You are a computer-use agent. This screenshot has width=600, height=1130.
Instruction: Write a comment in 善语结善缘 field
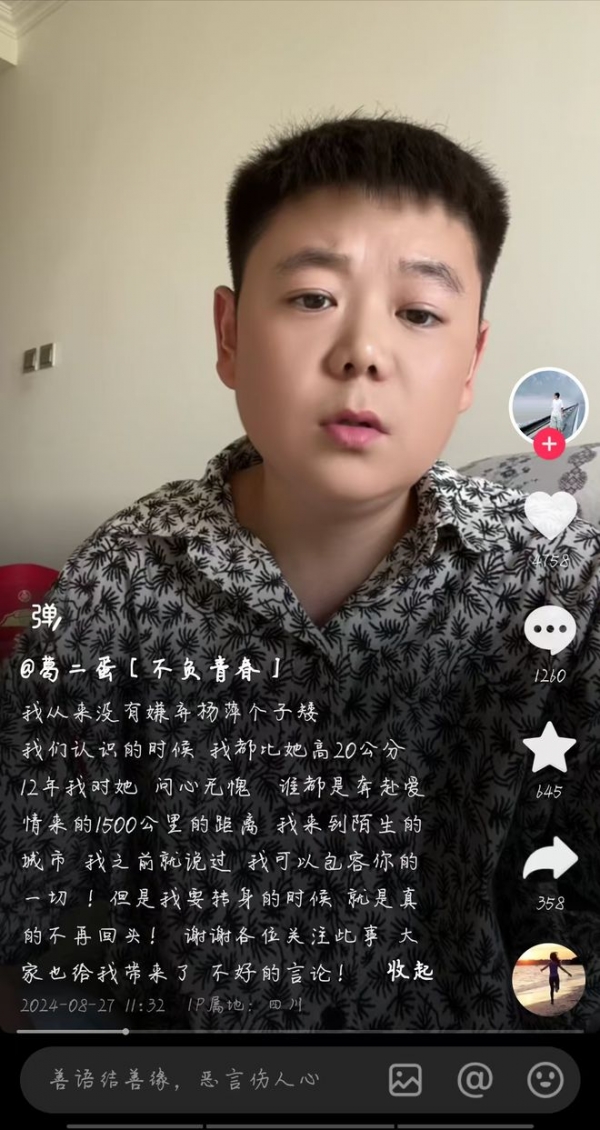click(x=190, y=1079)
